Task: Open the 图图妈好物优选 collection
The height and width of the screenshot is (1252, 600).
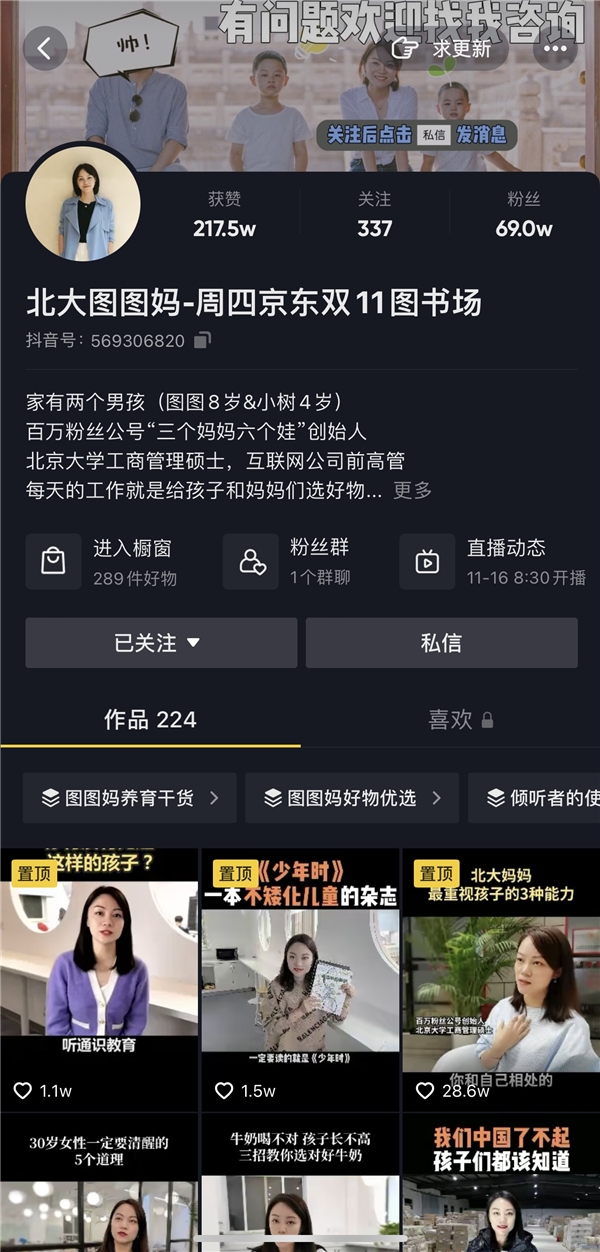Action: pos(352,798)
